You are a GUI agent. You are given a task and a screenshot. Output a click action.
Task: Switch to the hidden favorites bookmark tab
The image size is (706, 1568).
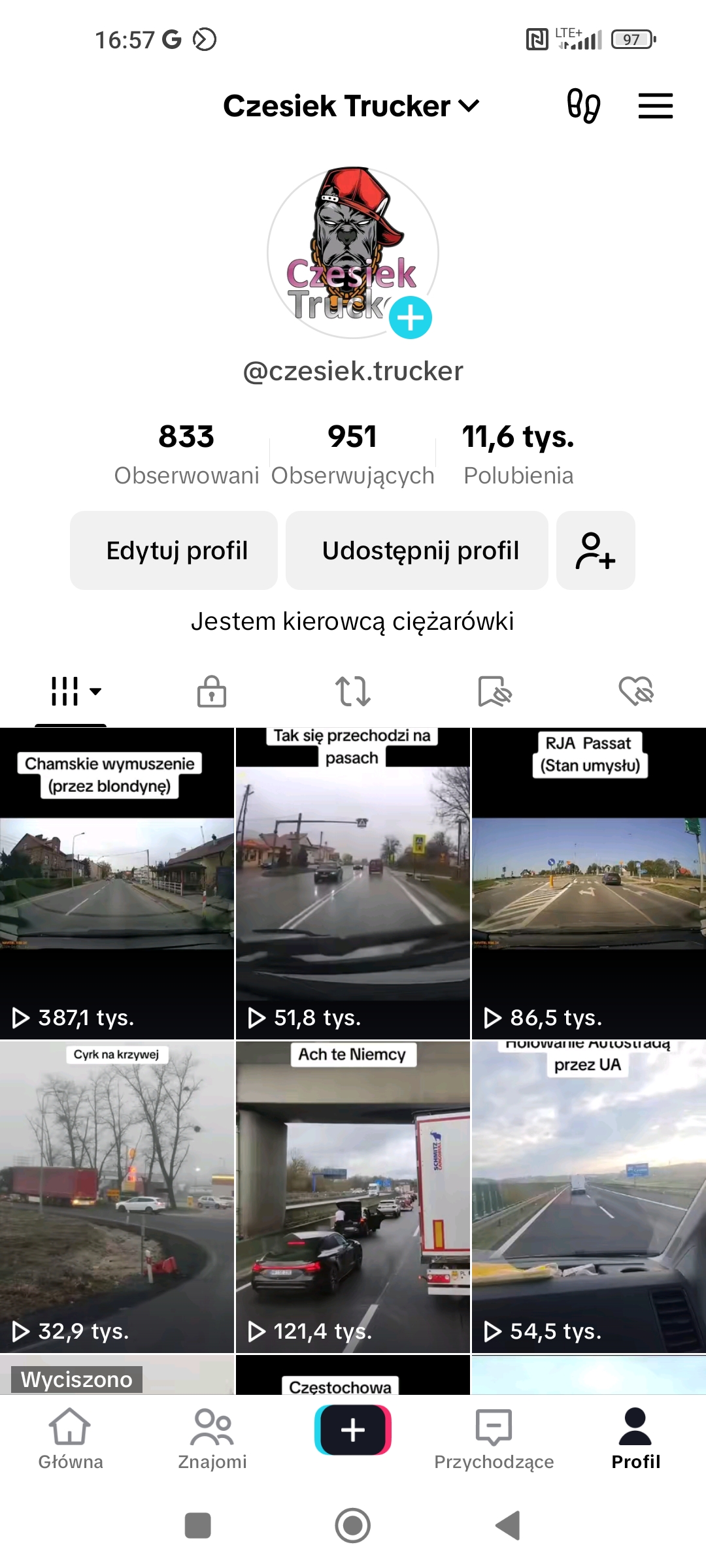click(494, 691)
